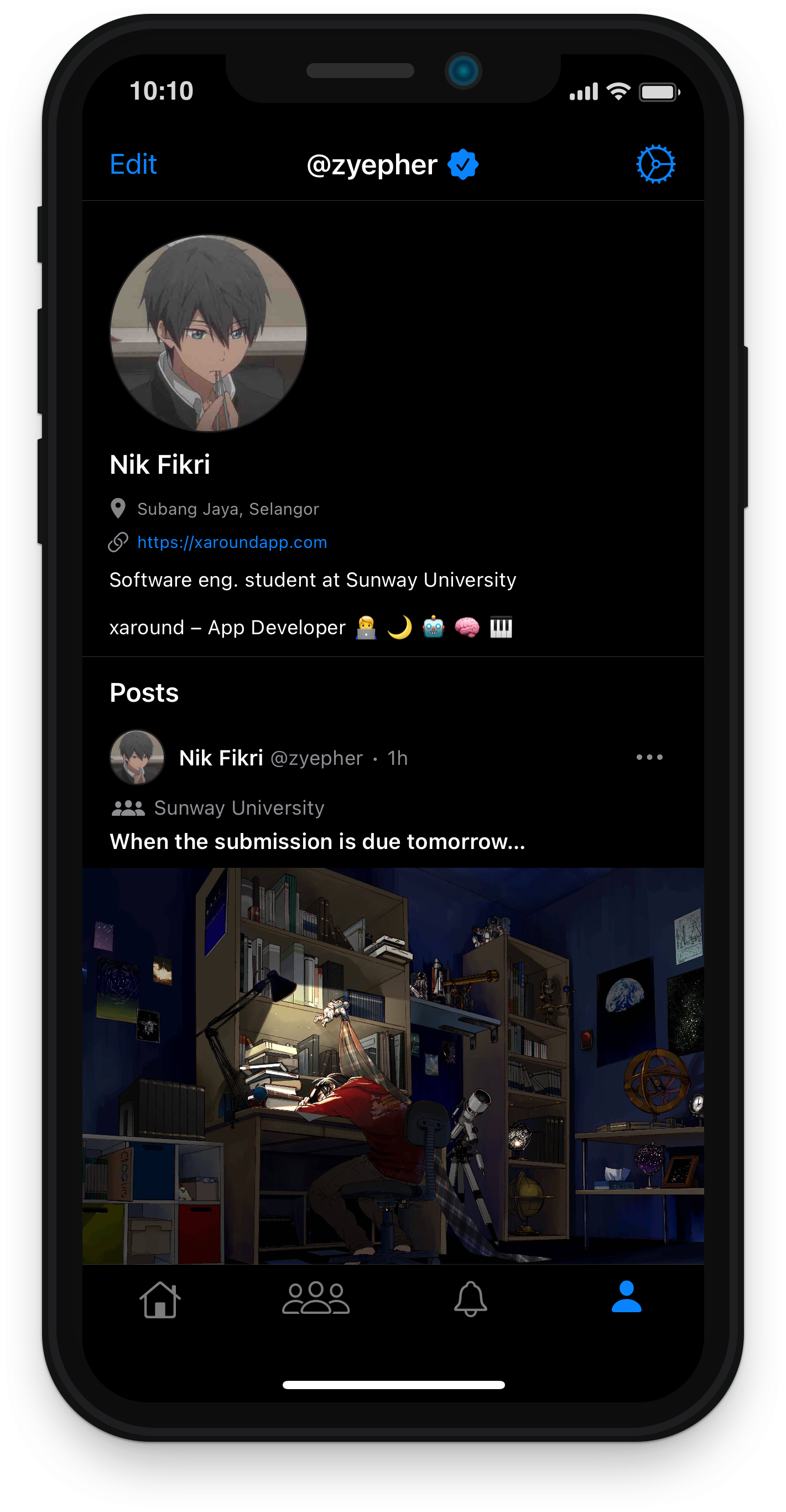Open Notifications via the bell icon
The image size is (786, 1512).
[471, 1300]
